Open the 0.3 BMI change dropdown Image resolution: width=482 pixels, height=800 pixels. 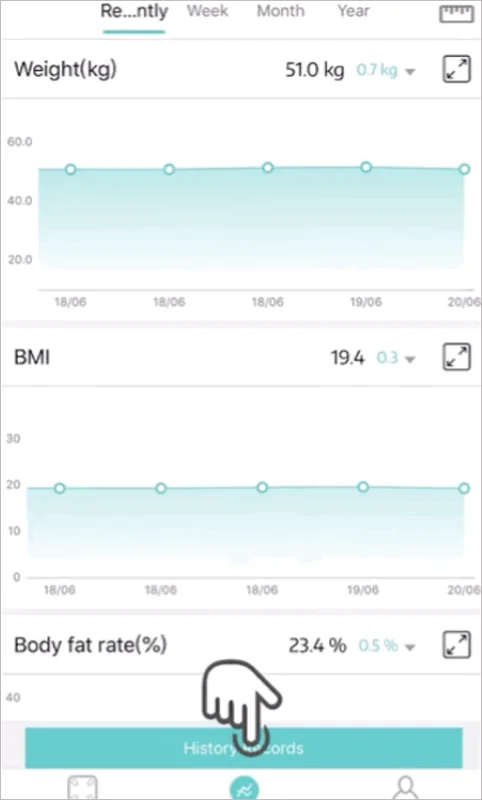[x=396, y=358]
